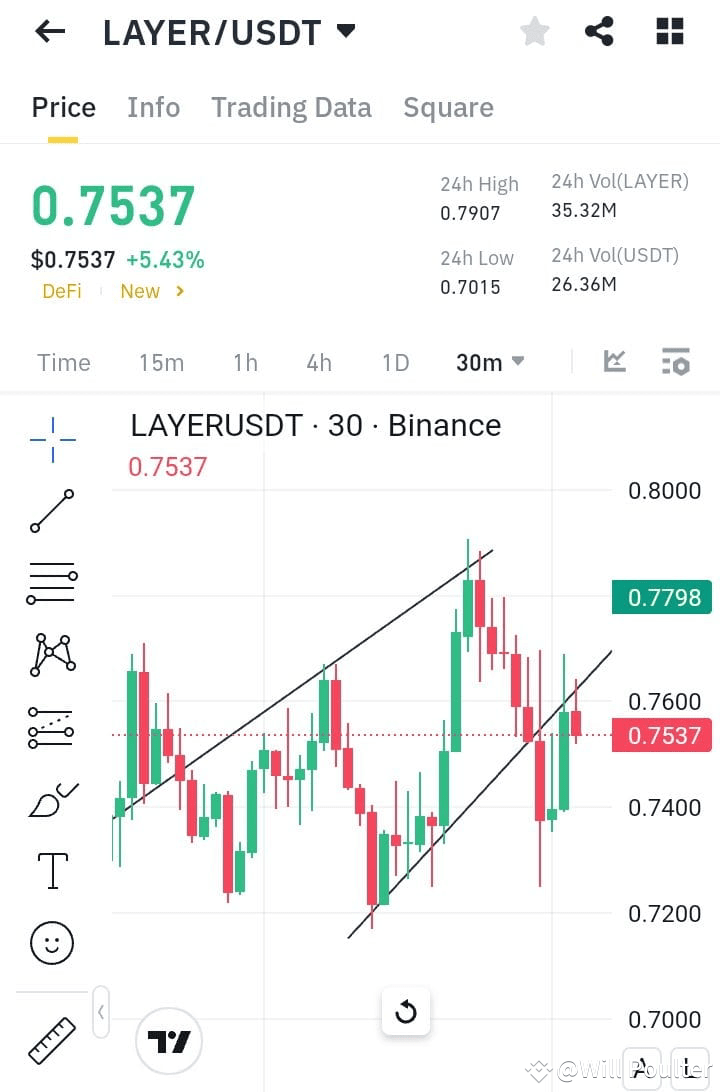Viewport: 720px width, 1092px height.
Task: Open the text annotation tool
Action: (x=50, y=870)
